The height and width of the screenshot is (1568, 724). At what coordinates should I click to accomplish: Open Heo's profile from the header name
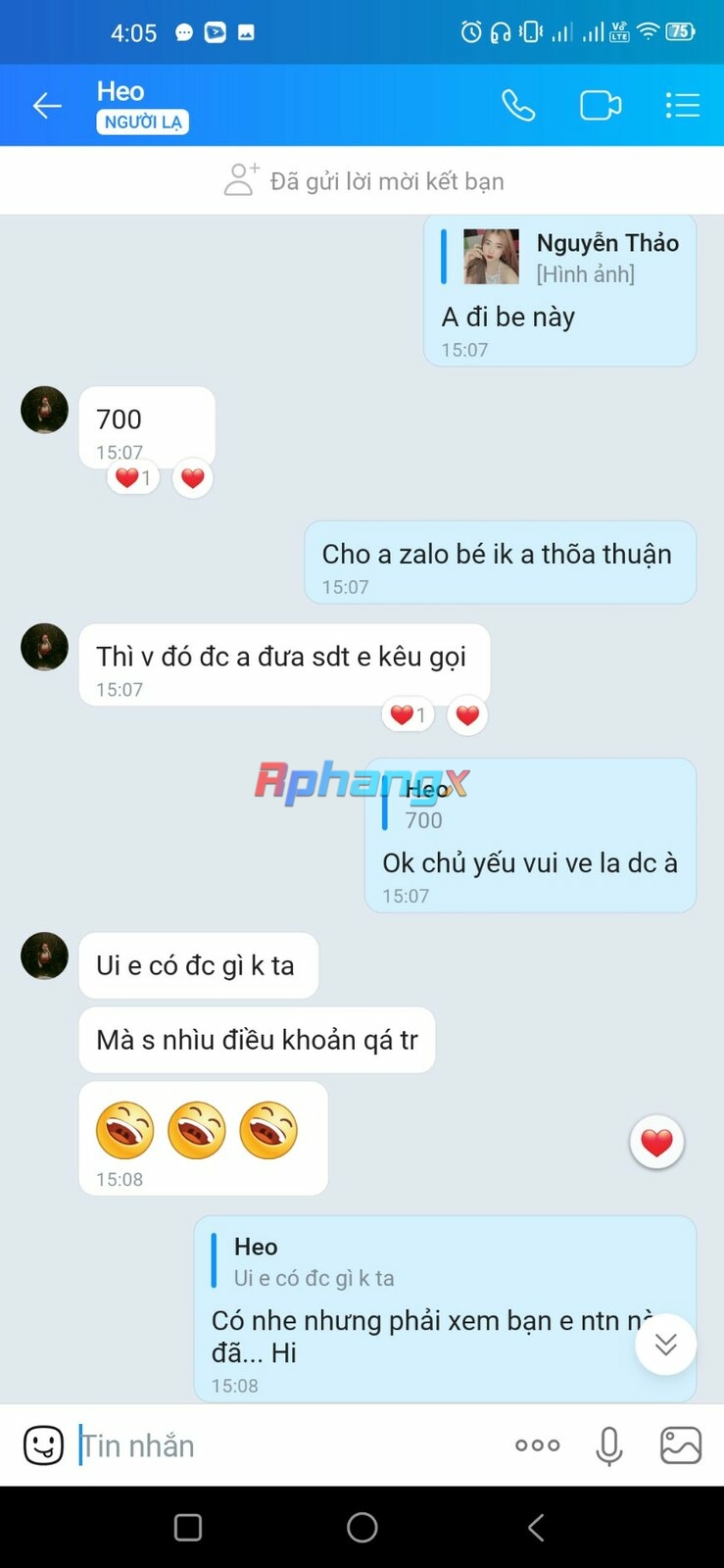(121, 91)
